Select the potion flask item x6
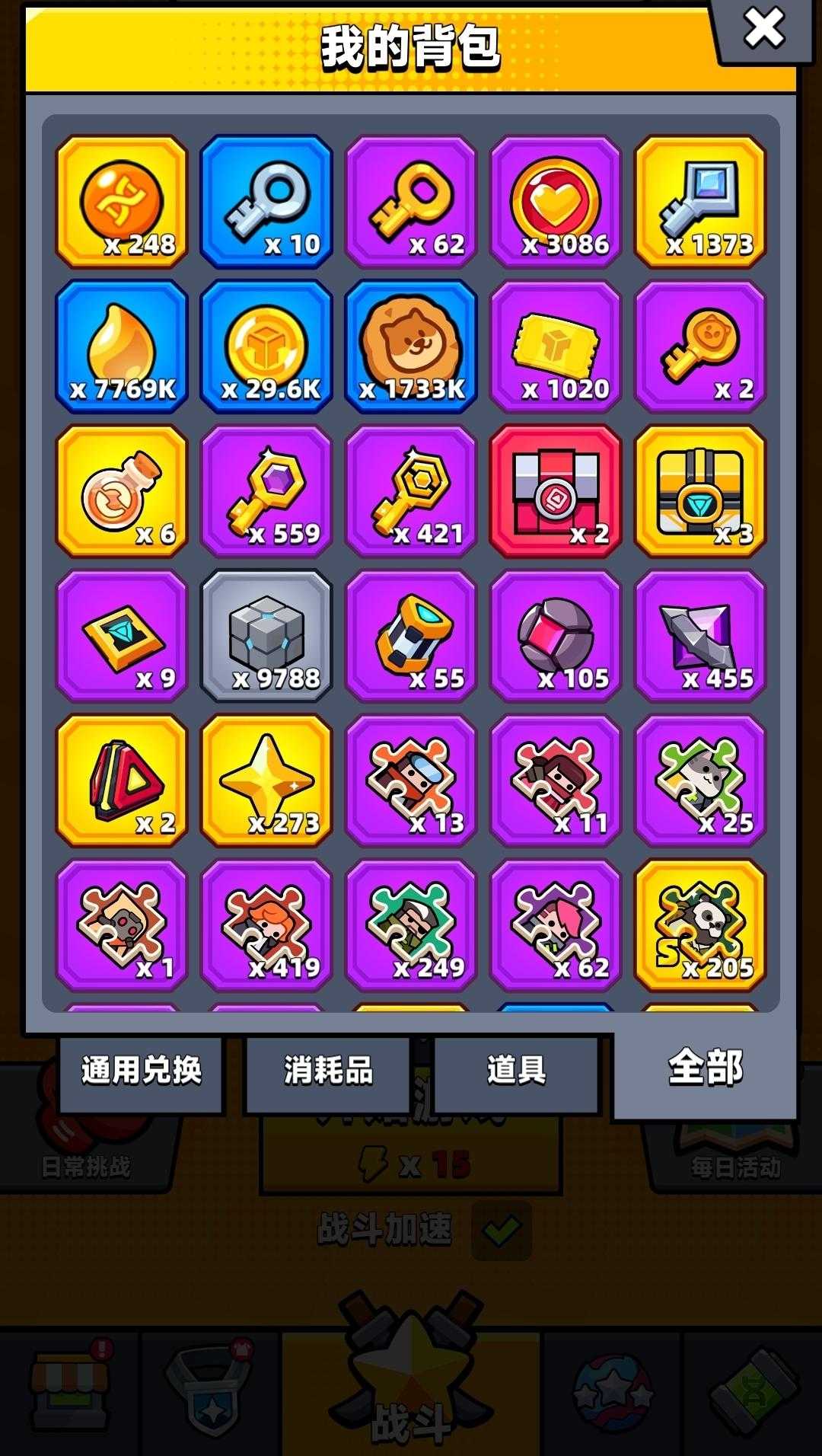This screenshot has width=822, height=1456. [122, 491]
